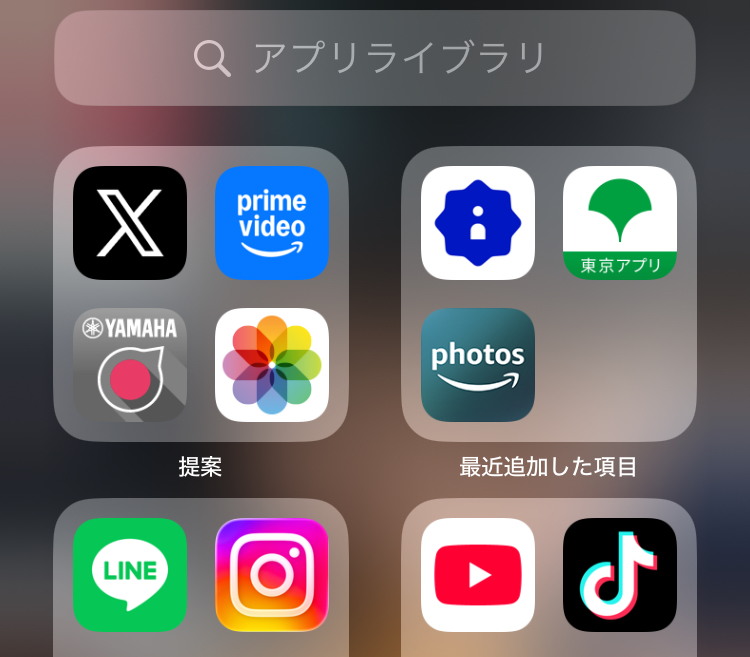The image size is (750, 657).
Task: Open the Photos app with the flower icon
Action: coord(272,365)
